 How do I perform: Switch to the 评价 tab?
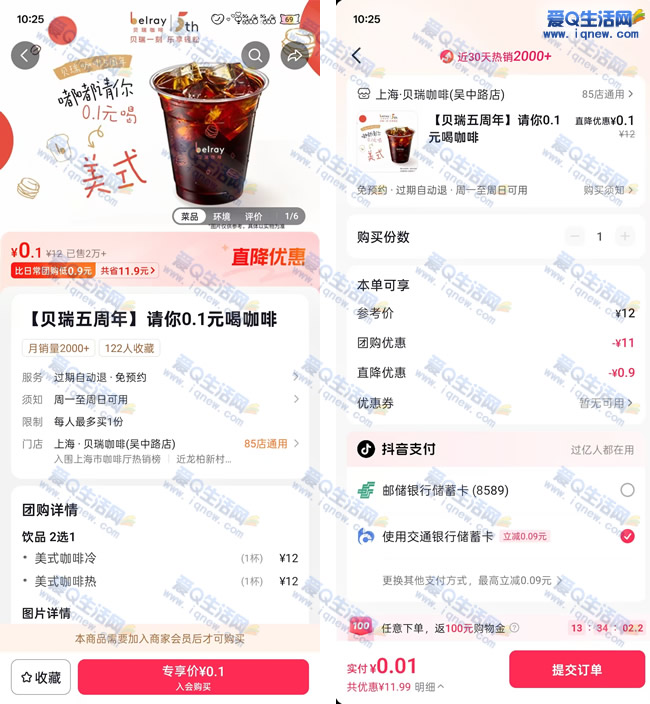click(x=254, y=216)
